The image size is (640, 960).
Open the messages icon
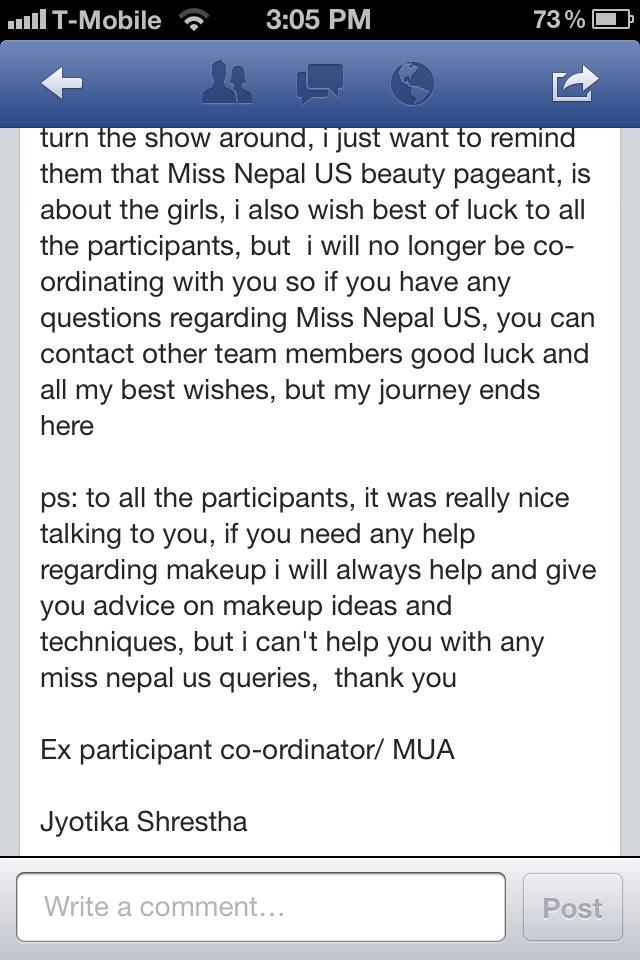[320, 84]
